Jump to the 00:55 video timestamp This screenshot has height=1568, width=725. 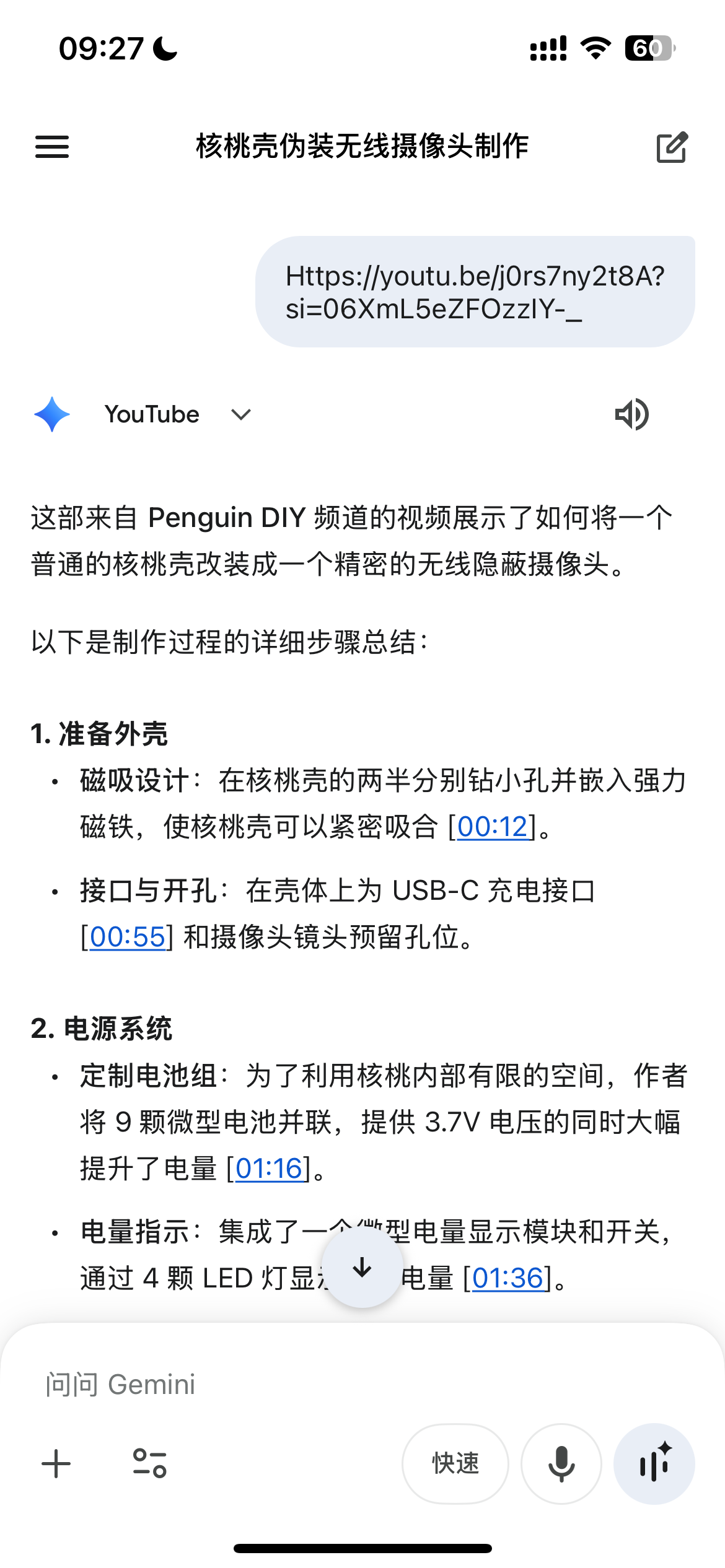[128, 936]
